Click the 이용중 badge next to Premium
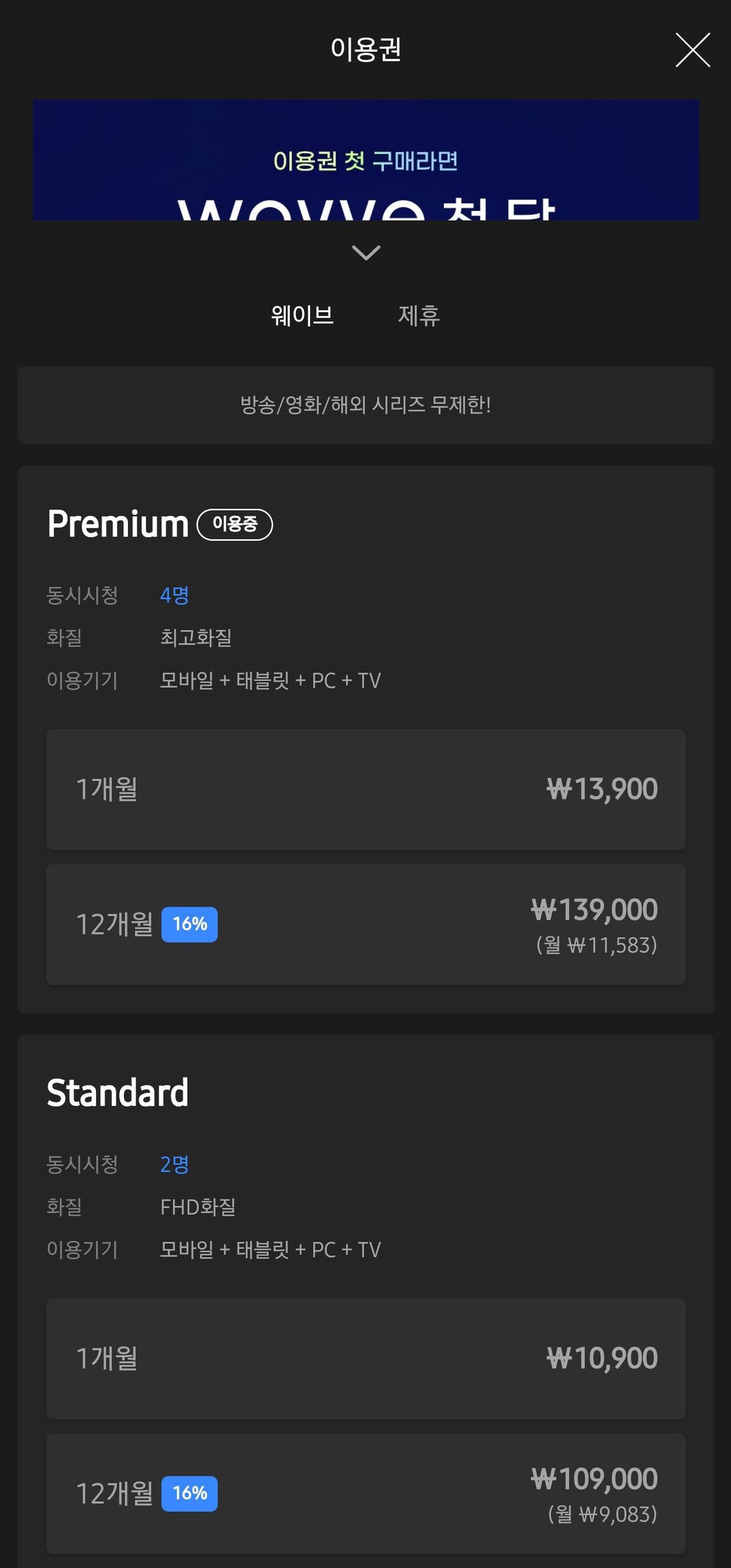Viewport: 731px width, 1568px height. click(x=234, y=523)
